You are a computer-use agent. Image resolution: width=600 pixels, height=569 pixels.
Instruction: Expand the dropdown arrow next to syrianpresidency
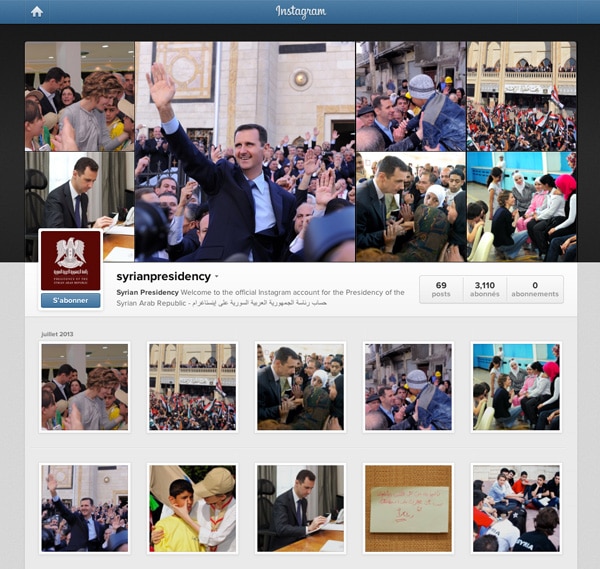[217, 277]
